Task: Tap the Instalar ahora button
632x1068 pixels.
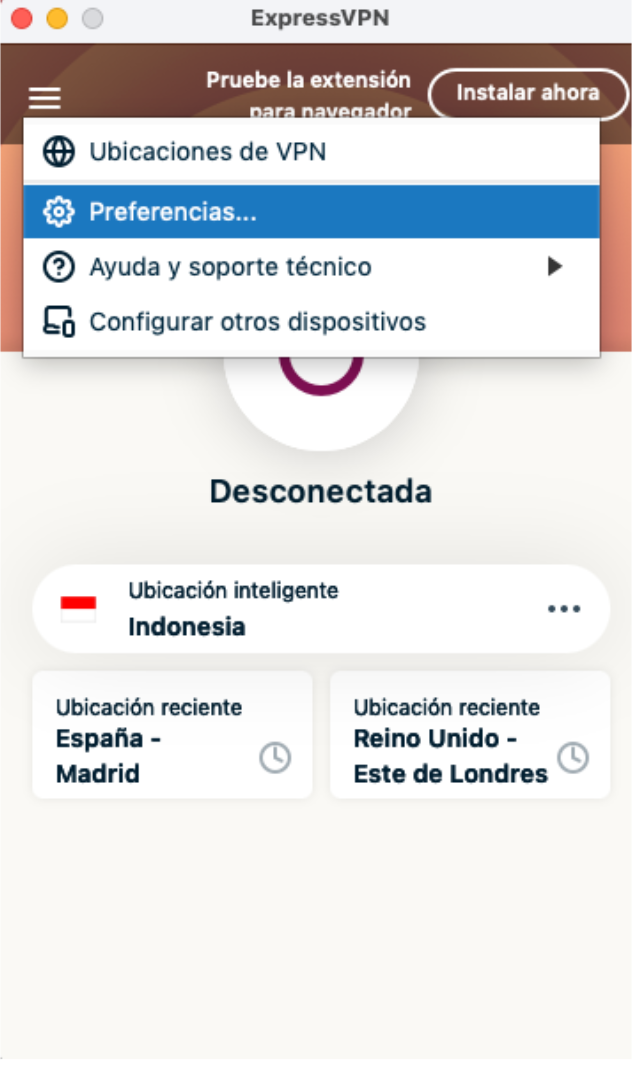Action: [x=527, y=94]
